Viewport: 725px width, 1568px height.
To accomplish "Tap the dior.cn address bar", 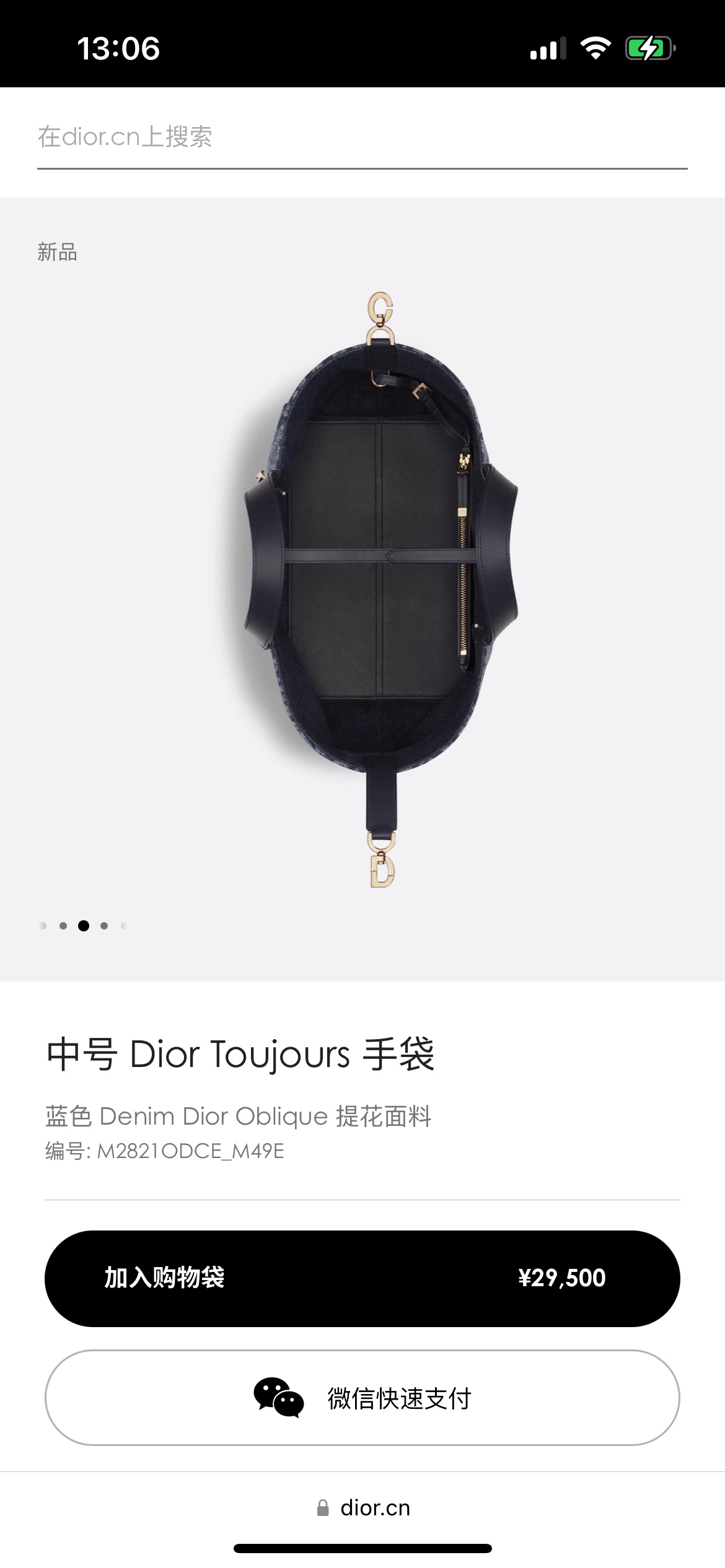I will tap(363, 1508).
